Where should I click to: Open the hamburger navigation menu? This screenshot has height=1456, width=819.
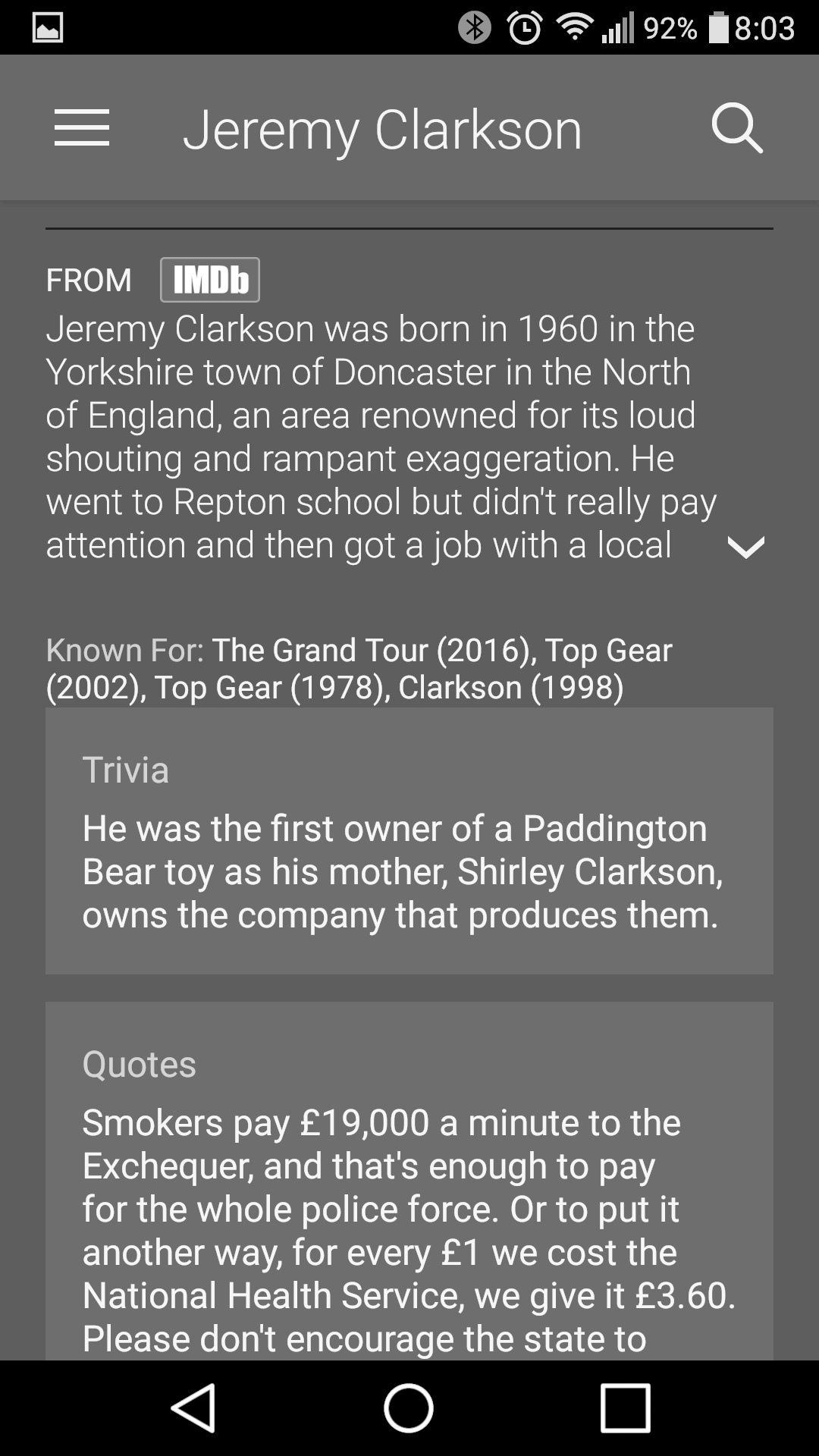point(82,127)
